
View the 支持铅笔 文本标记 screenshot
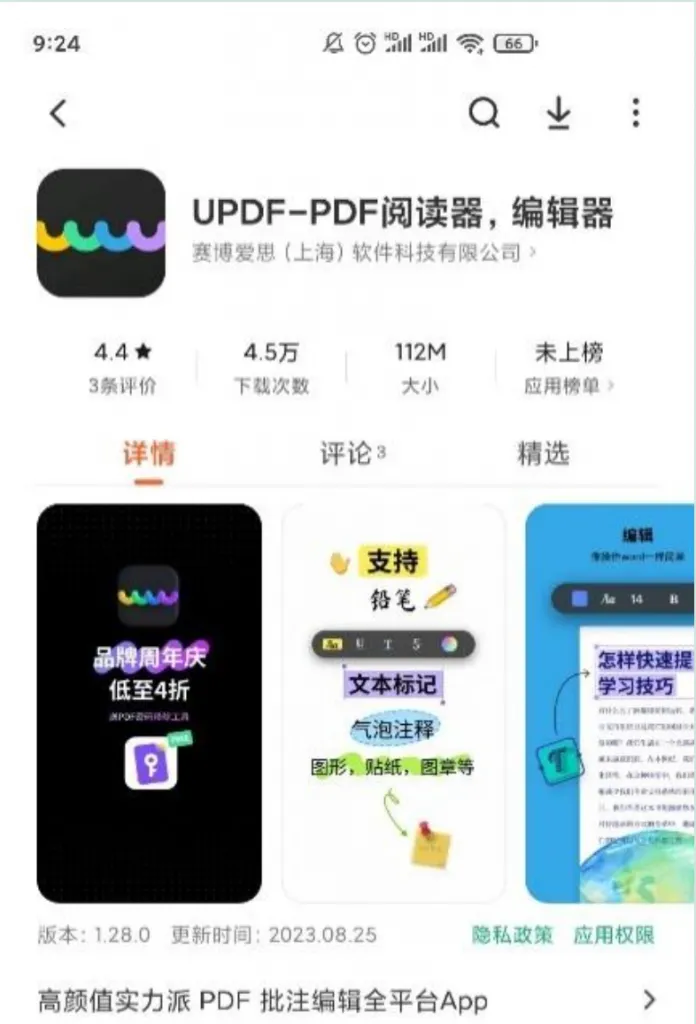point(393,703)
